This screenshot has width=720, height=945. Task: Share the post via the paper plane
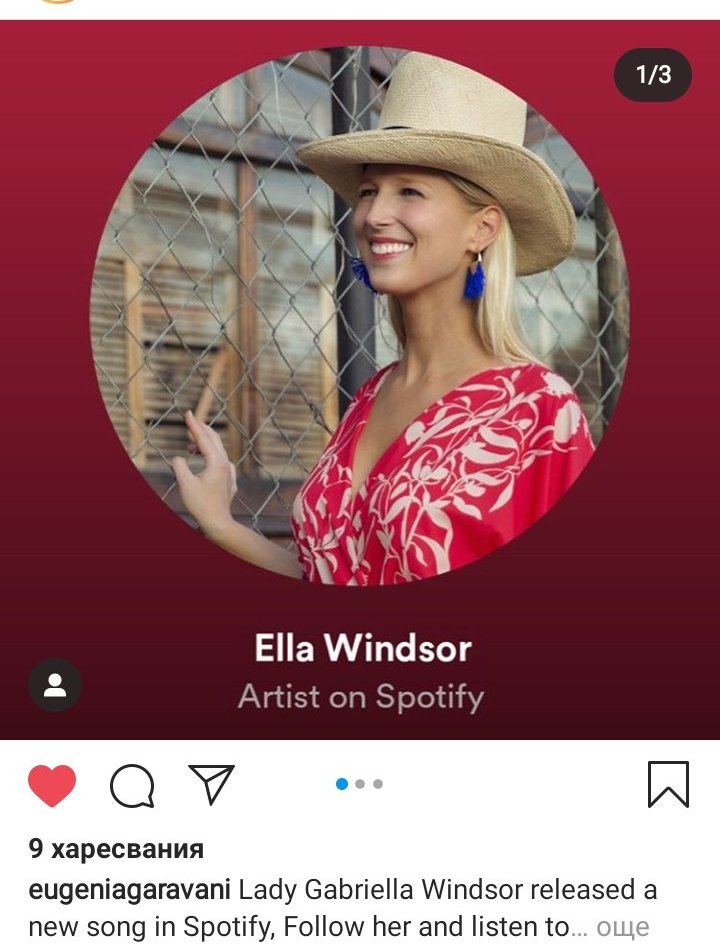[x=211, y=785]
